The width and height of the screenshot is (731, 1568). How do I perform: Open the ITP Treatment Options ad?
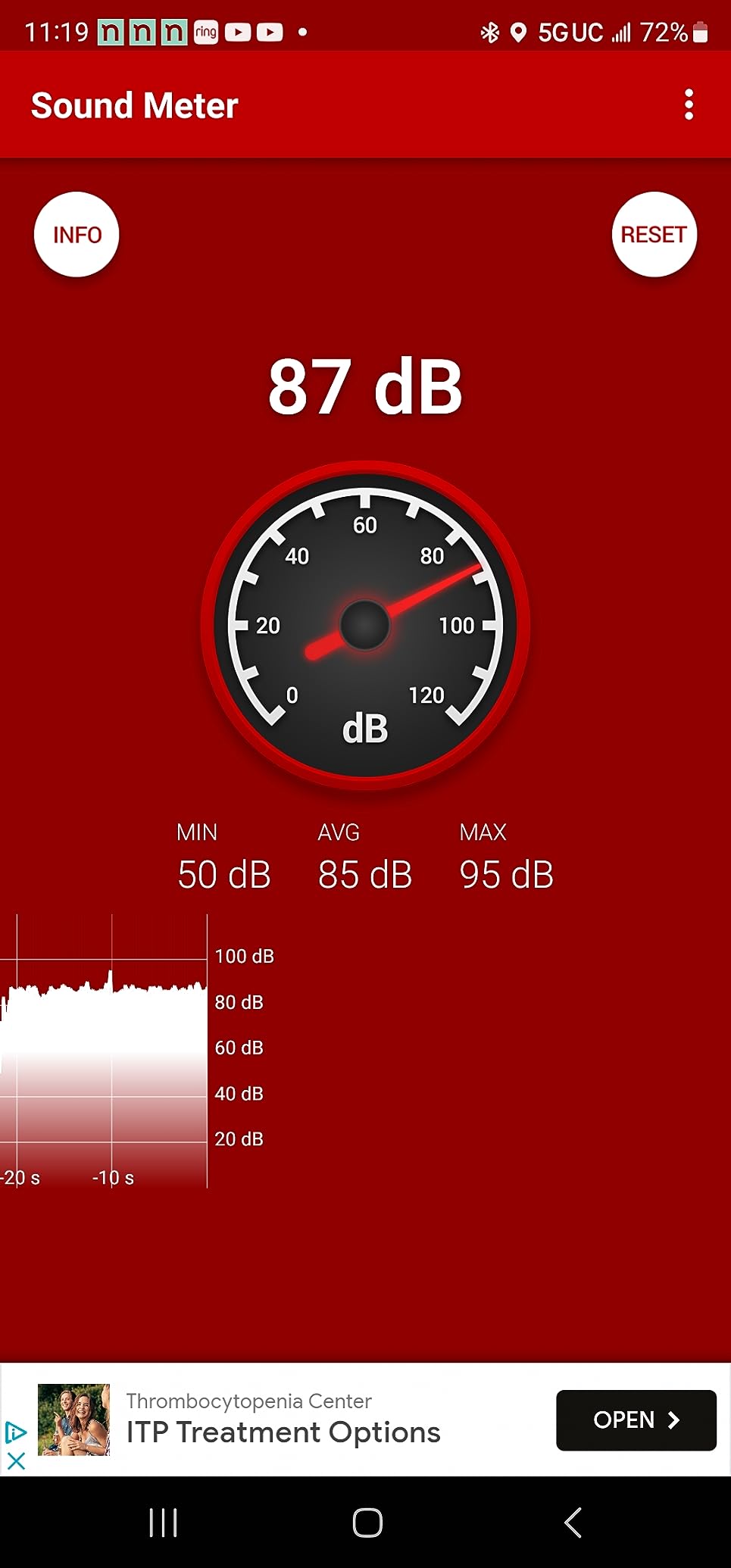pyautogui.click(x=636, y=1420)
